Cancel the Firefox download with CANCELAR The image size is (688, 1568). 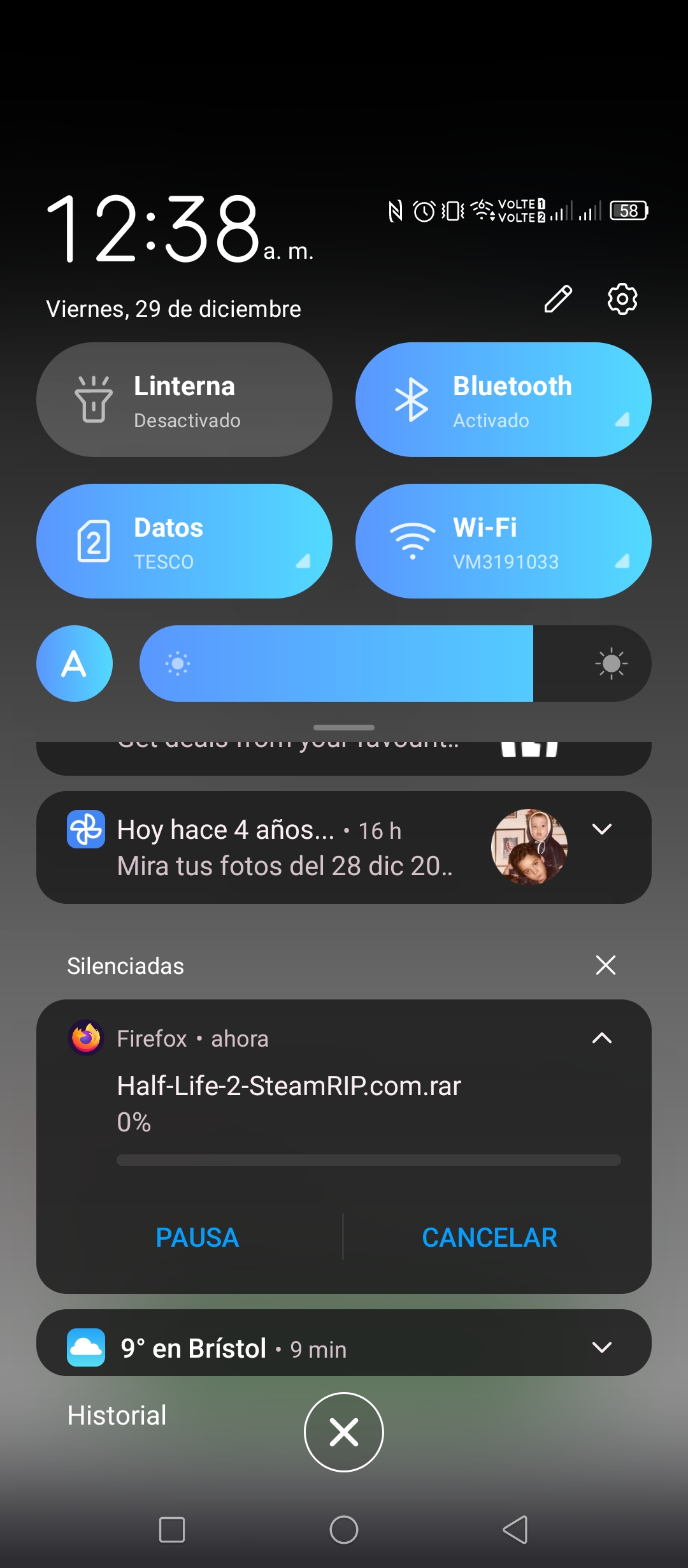point(489,1238)
